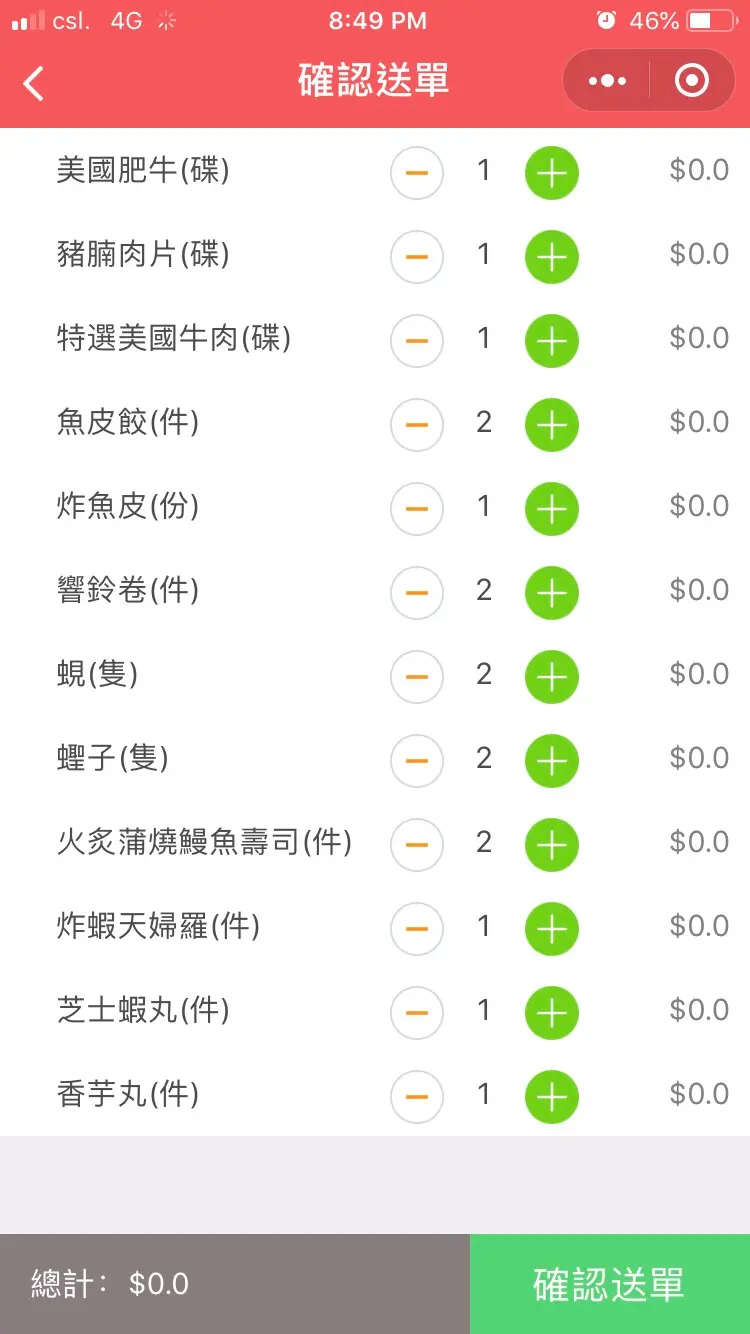Decrease quantity of 火炙蒲燒鰻魚壽司(件)
Viewport: 750px width, 1334px height.
point(417,845)
